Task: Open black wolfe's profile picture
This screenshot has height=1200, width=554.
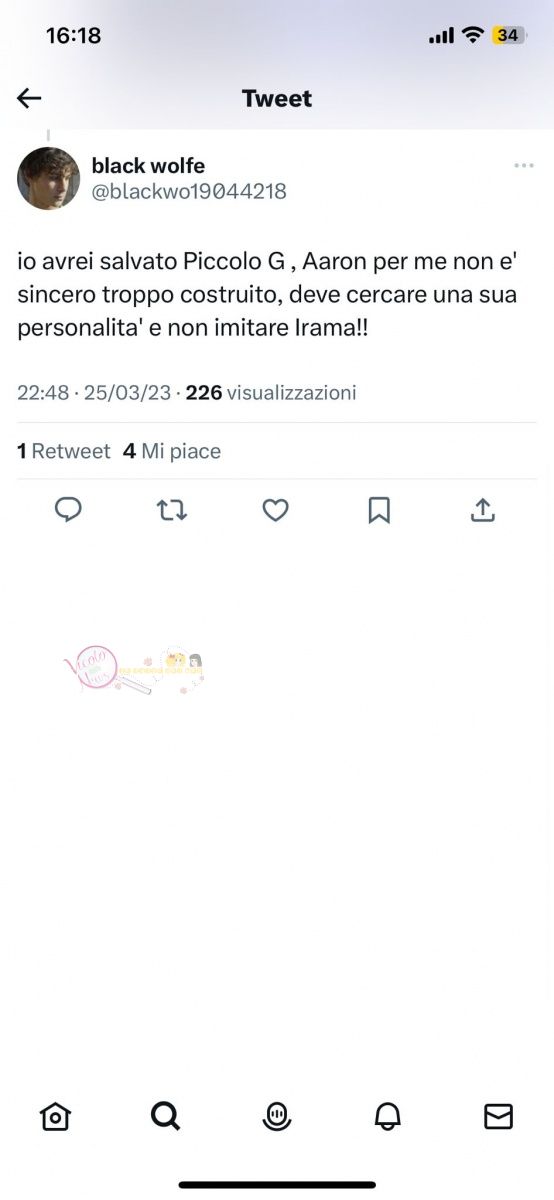Action: click(x=48, y=178)
